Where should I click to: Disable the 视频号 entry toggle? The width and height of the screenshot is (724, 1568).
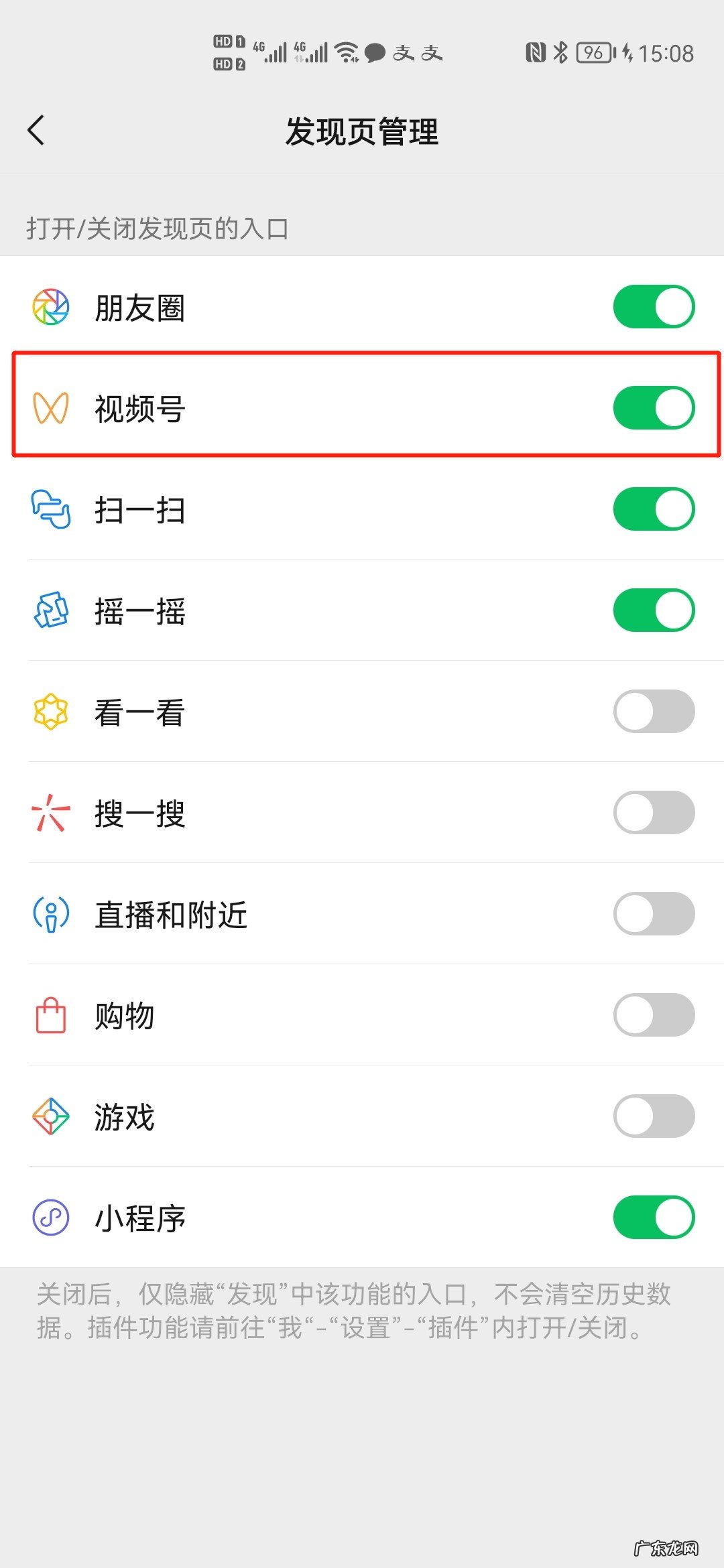654,407
